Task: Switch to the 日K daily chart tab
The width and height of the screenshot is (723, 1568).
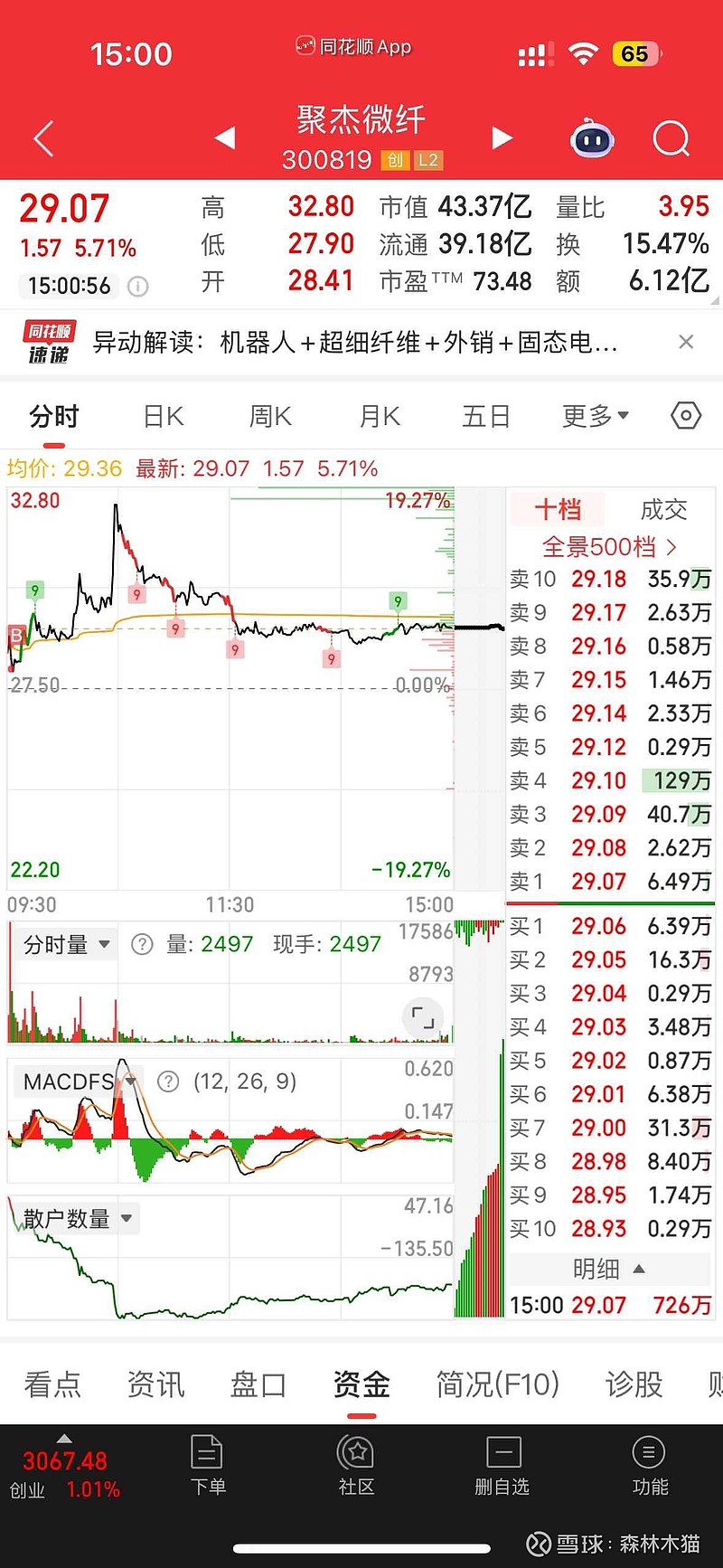Action: (x=163, y=415)
